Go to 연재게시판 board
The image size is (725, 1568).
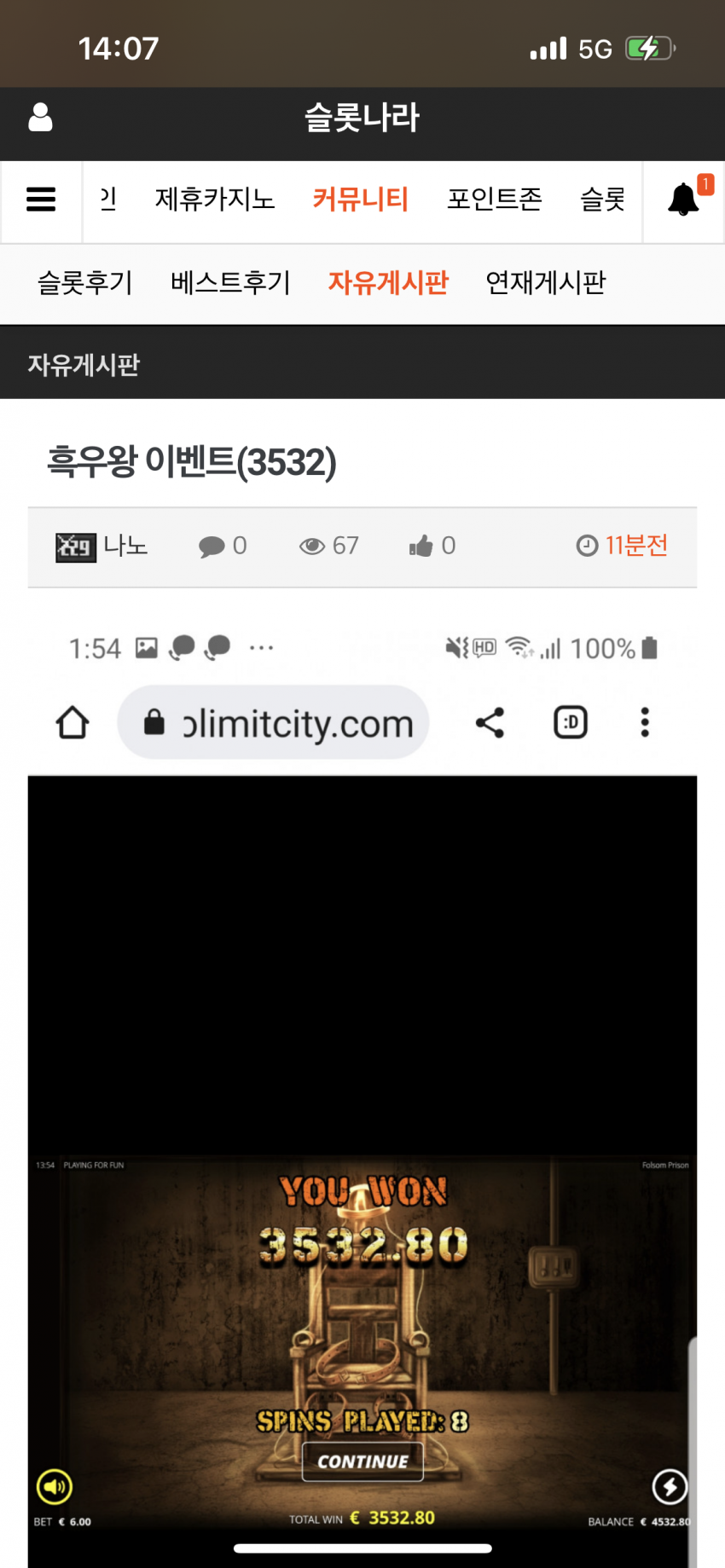pos(546,282)
